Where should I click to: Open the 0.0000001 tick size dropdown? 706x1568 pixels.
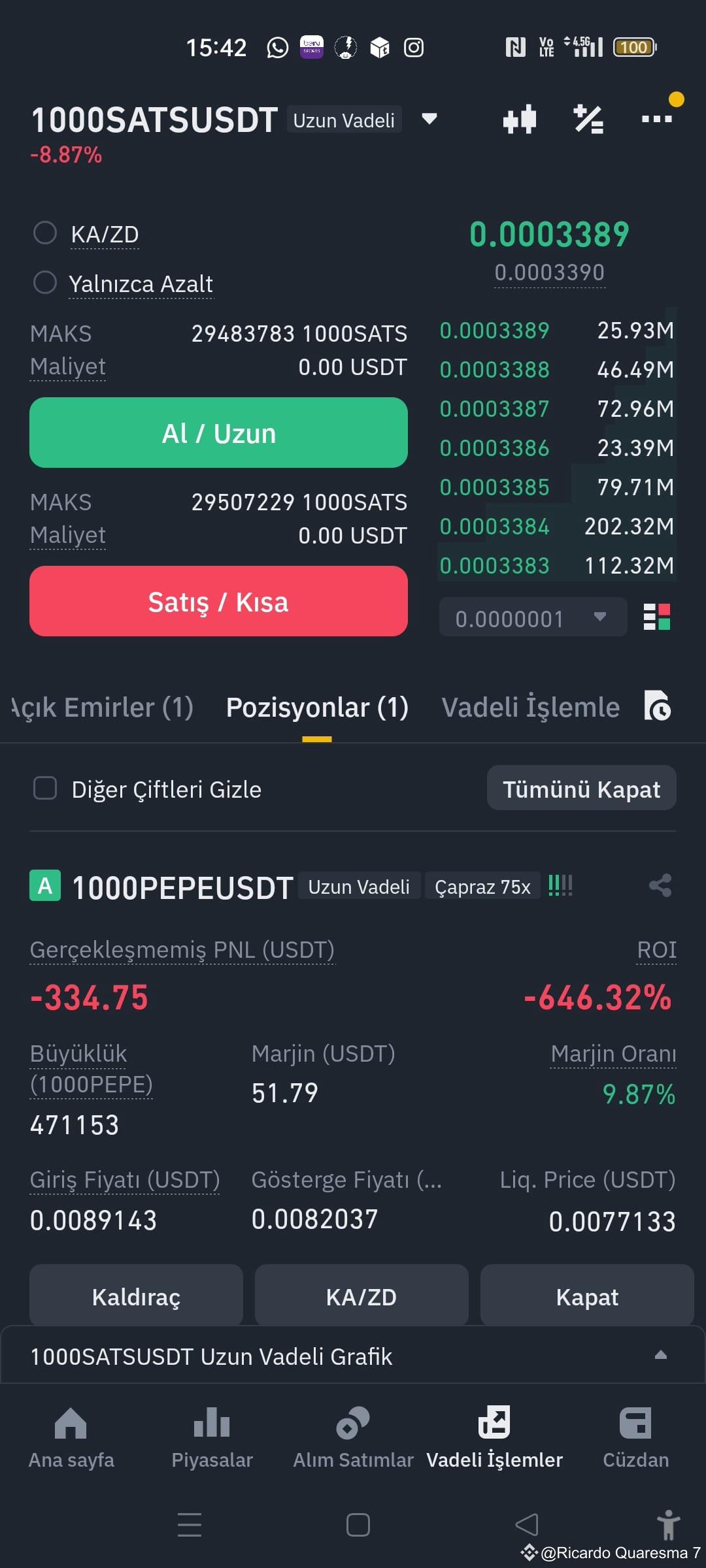point(533,617)
